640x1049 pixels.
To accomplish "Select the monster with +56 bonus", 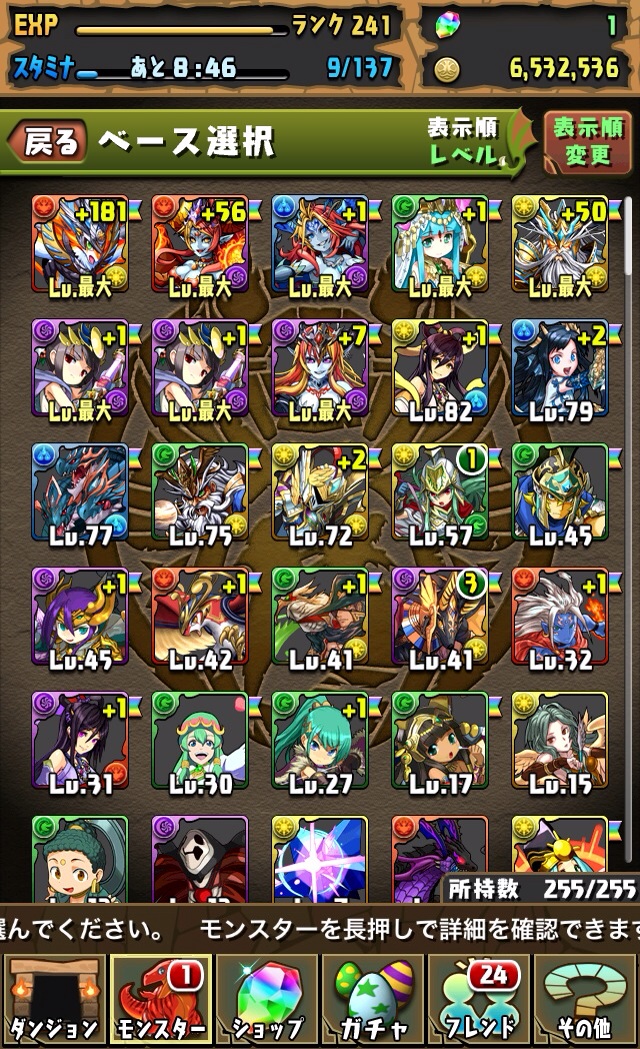I will pos(200,245).
